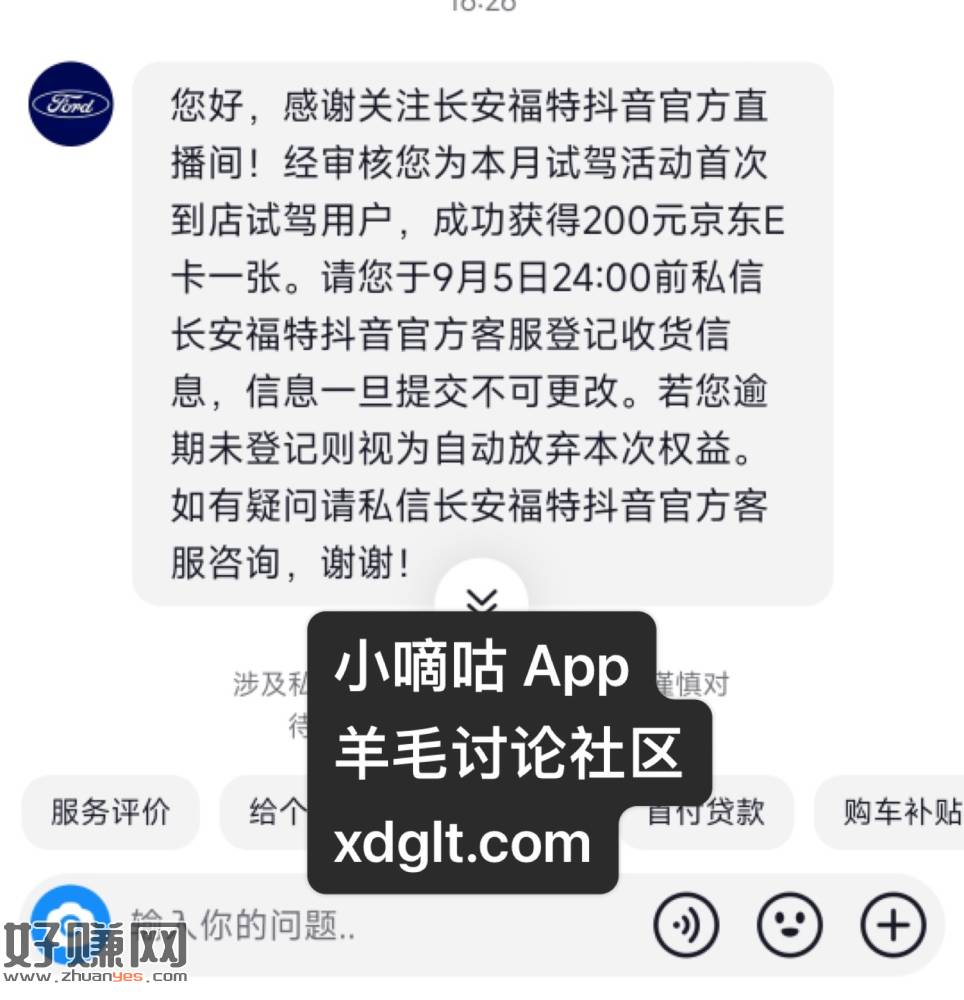Open the Ford account avatar
Screen dimensions: 964x1000
point(71,104)
